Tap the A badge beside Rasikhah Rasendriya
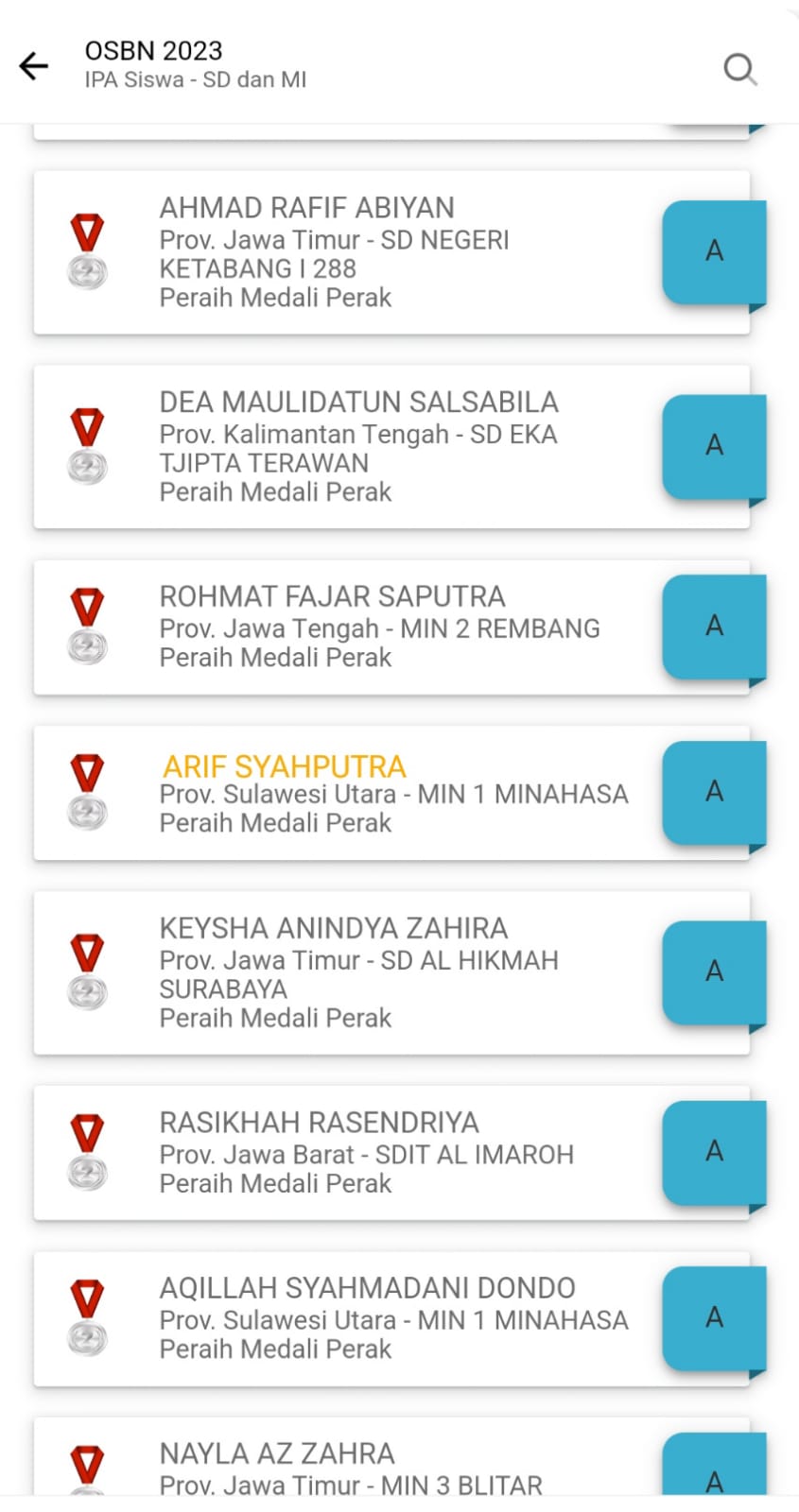799x1512 pixels. 714,1152
